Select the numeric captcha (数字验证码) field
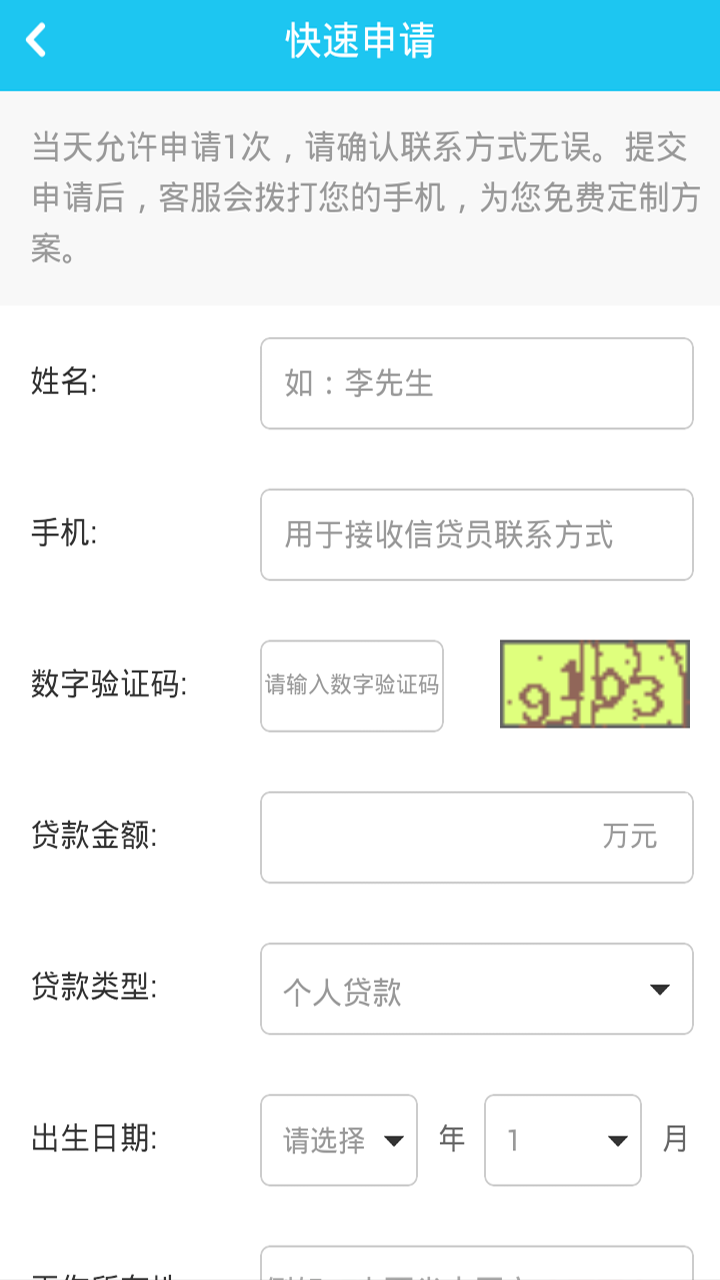 click(351, 686)
